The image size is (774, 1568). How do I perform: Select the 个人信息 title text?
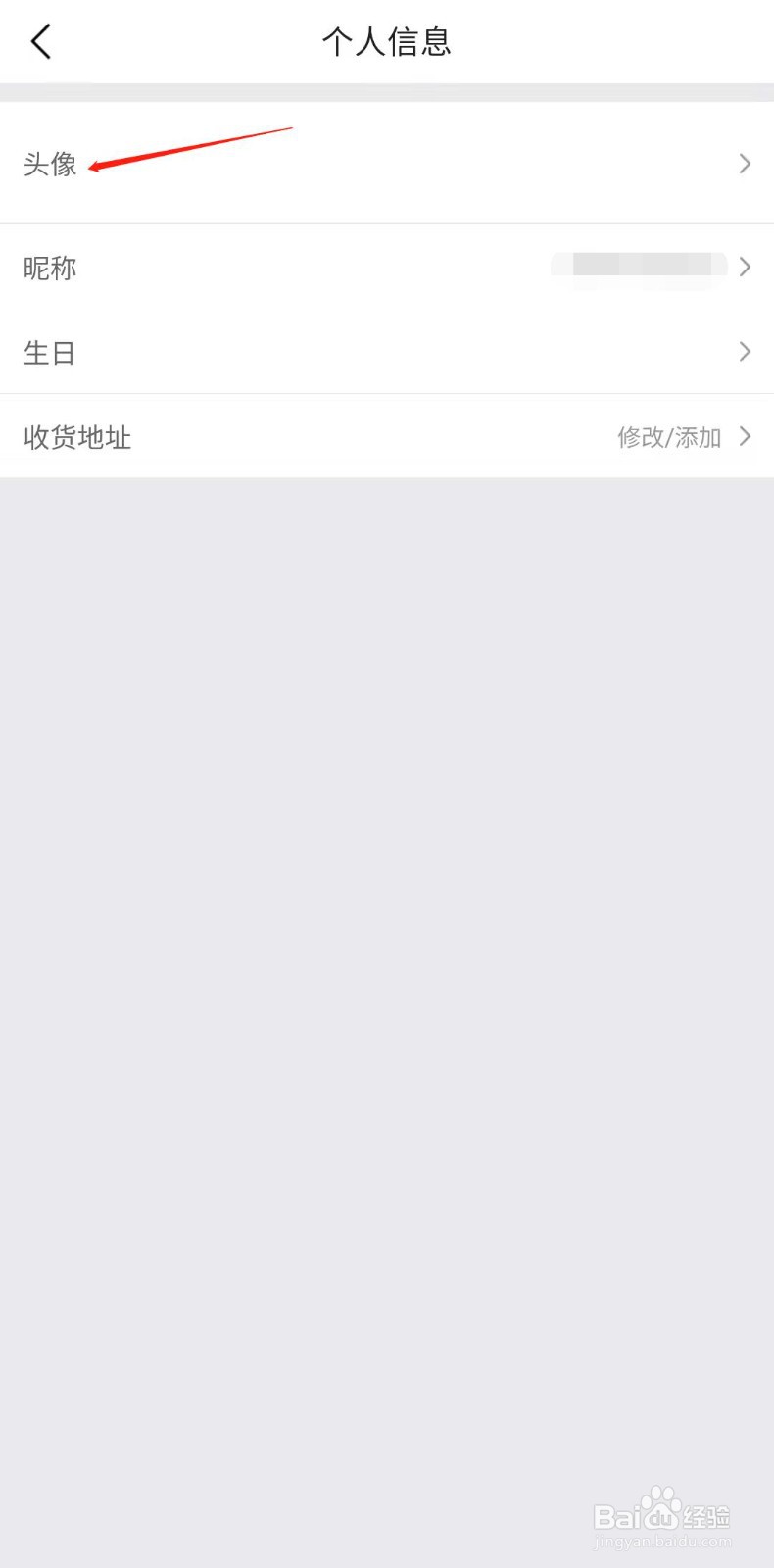(387, 41)
